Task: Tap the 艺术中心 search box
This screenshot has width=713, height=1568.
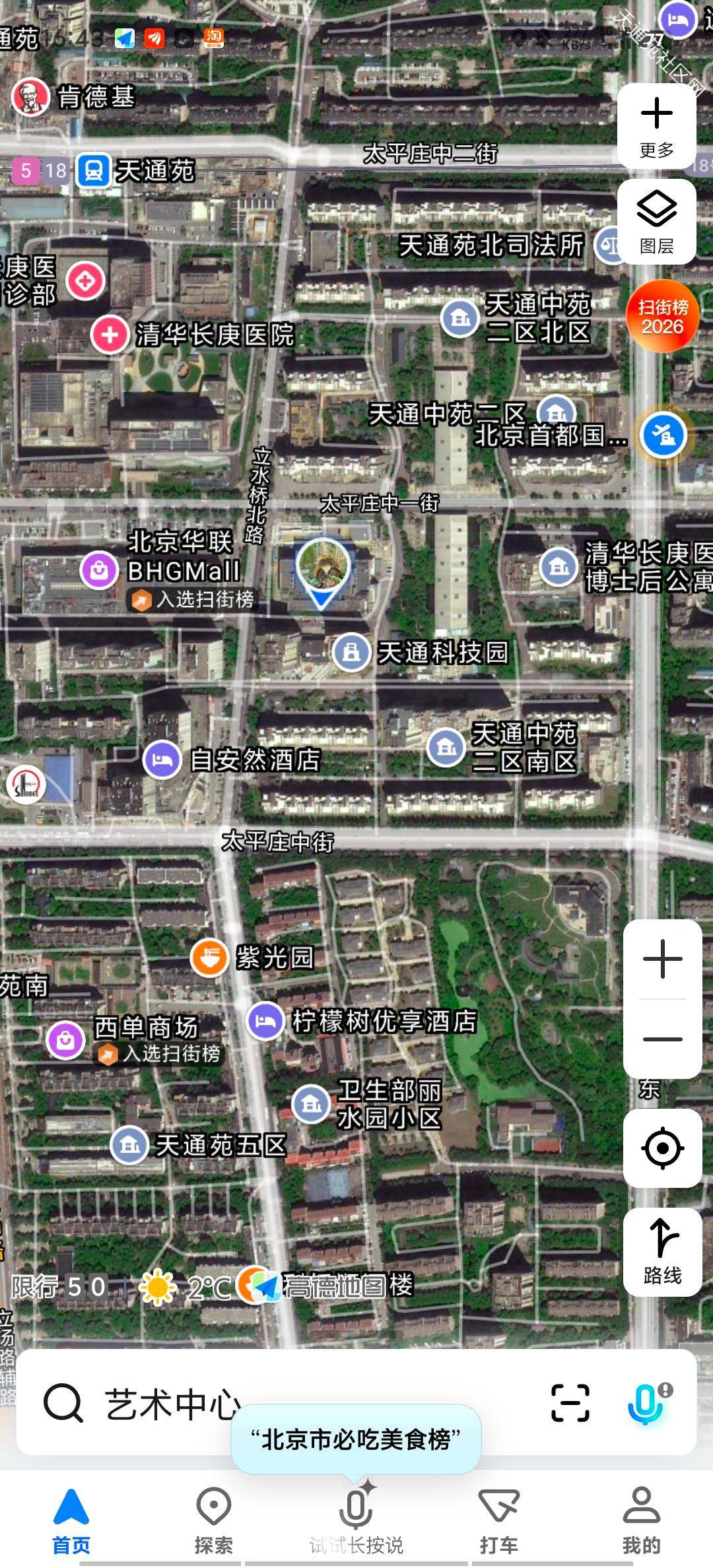Action: (x=264, y=1403)
